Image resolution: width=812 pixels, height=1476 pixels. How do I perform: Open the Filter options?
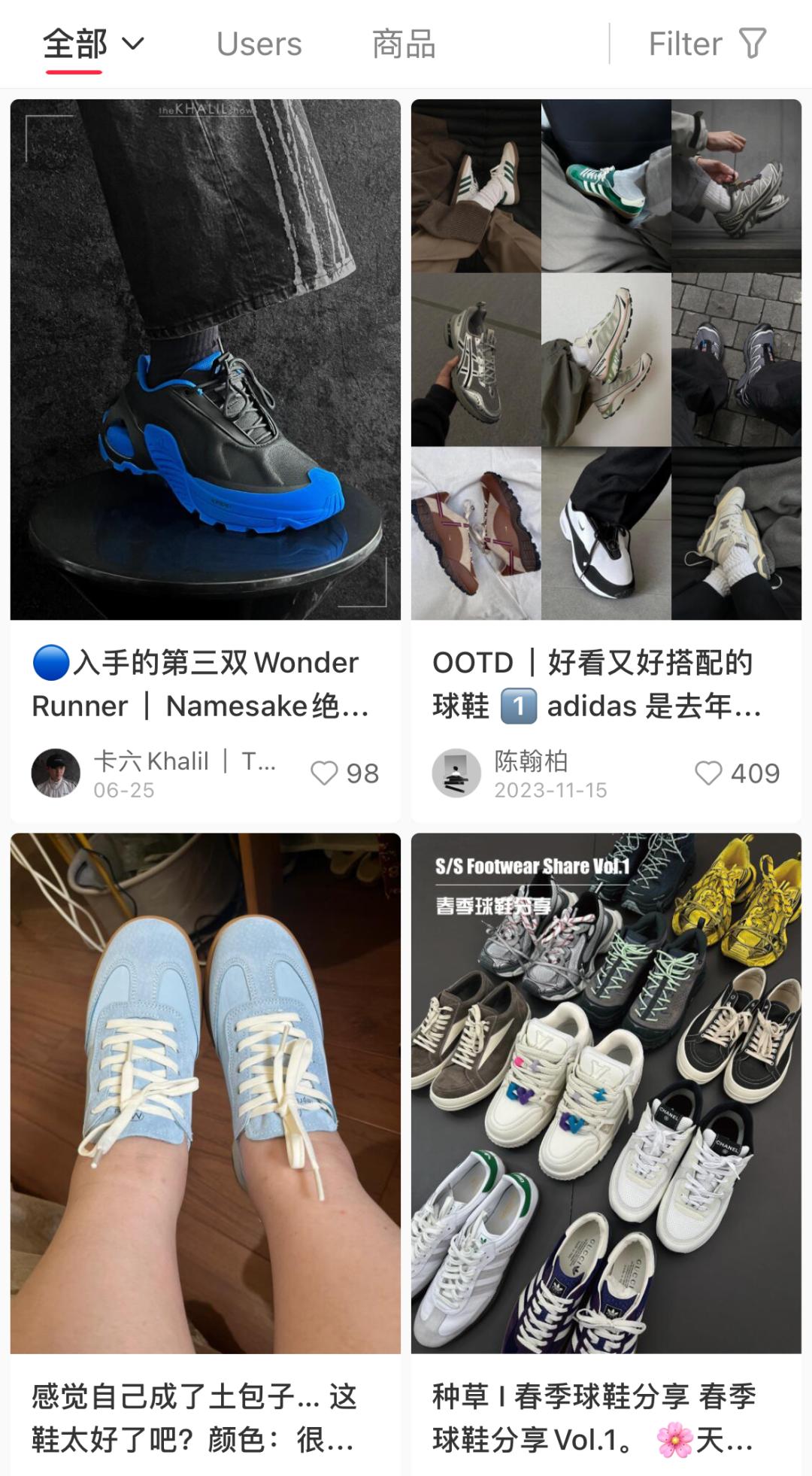[x=707, y=44]
